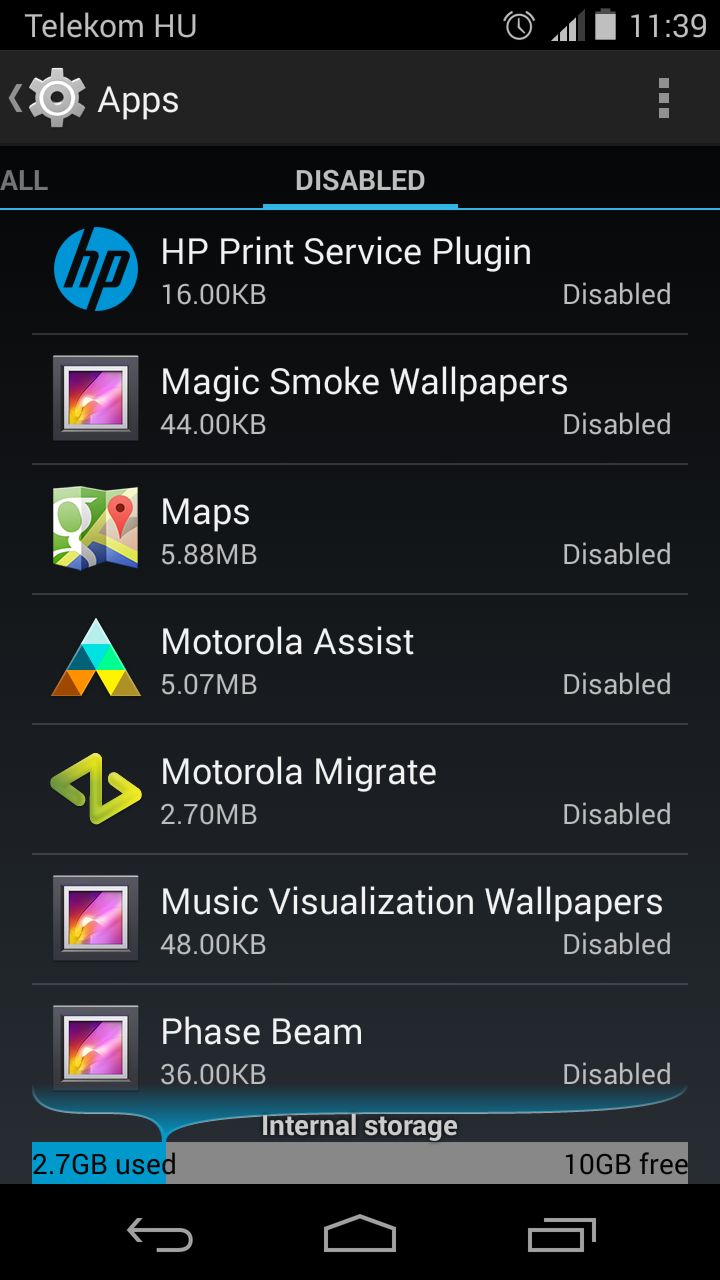Open Phase Beam app info
The width and height of the screenshot is (720, 1280).
click(360, 1040)
